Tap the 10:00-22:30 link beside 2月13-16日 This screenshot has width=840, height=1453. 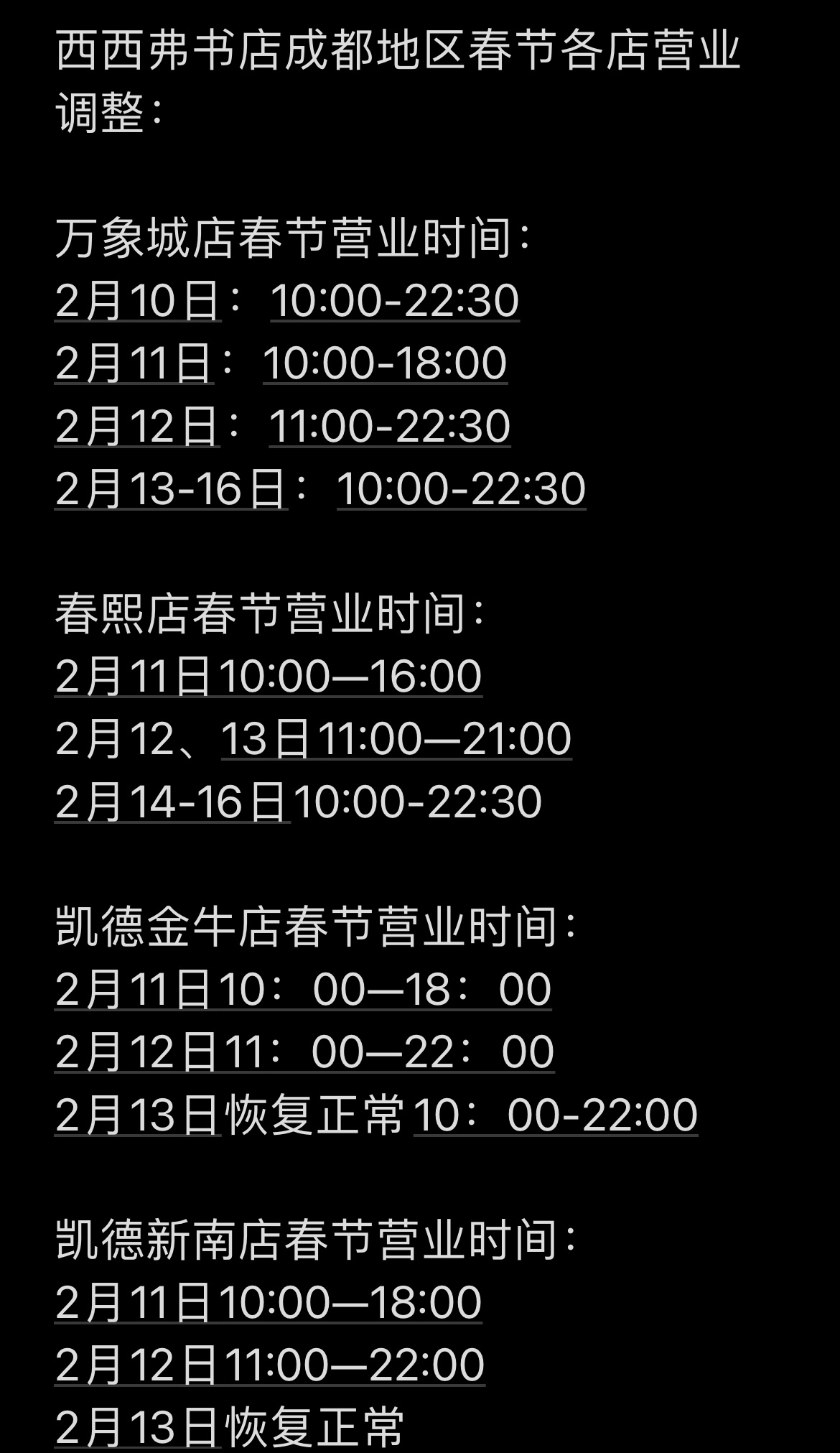pos(462,488)
